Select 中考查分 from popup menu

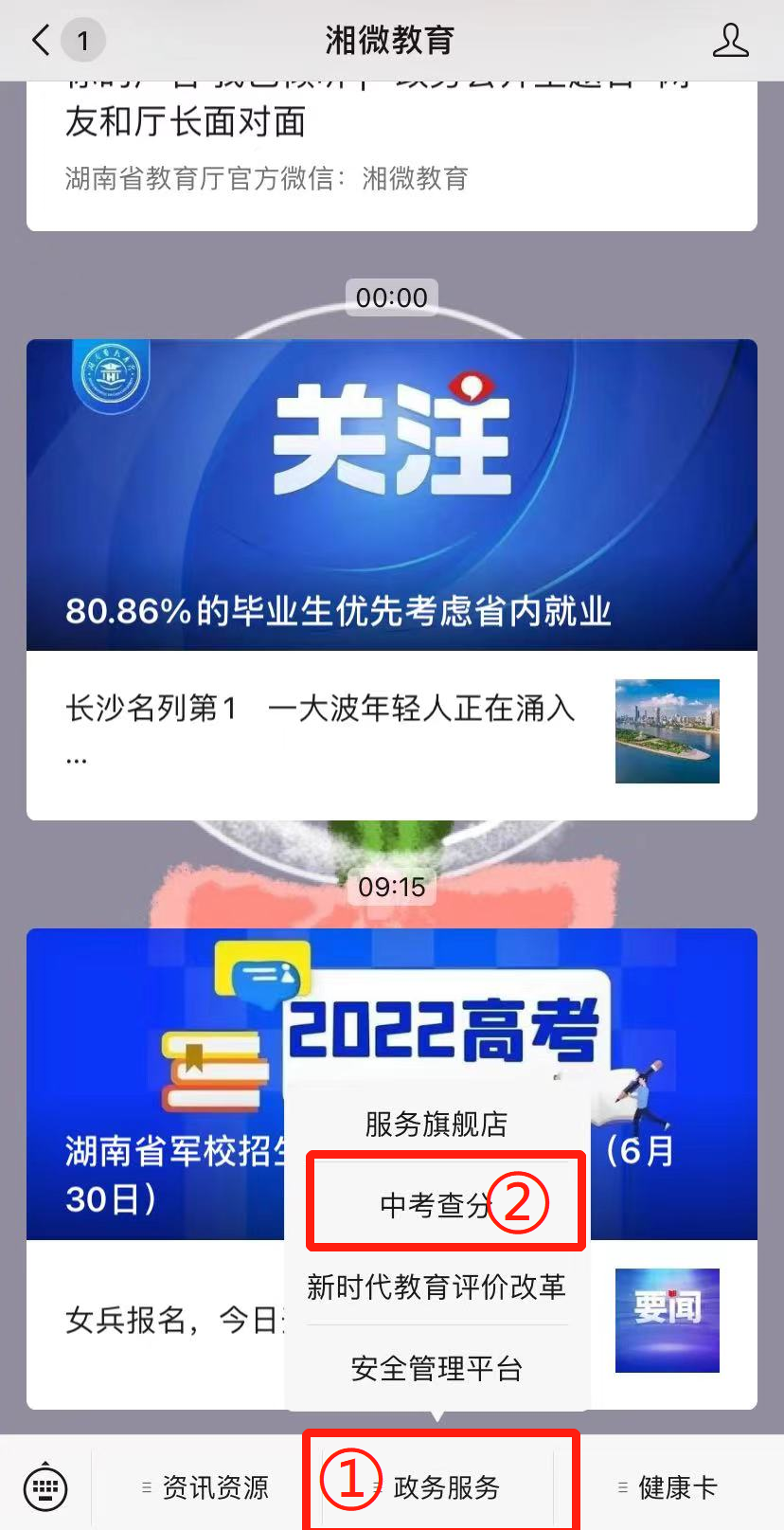pyautogui.click(x=437, y=1204)
